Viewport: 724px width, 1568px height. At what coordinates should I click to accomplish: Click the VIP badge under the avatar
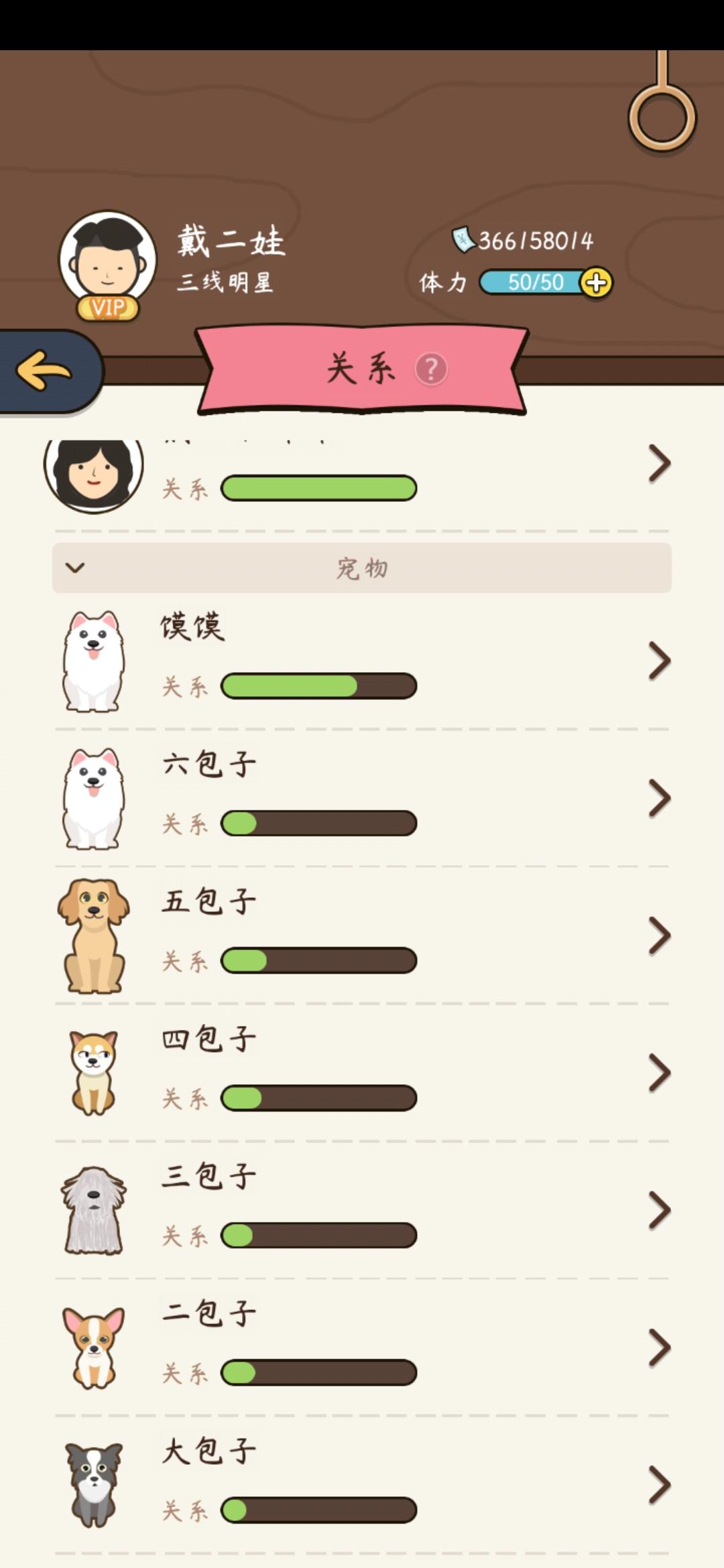(107, 308)
